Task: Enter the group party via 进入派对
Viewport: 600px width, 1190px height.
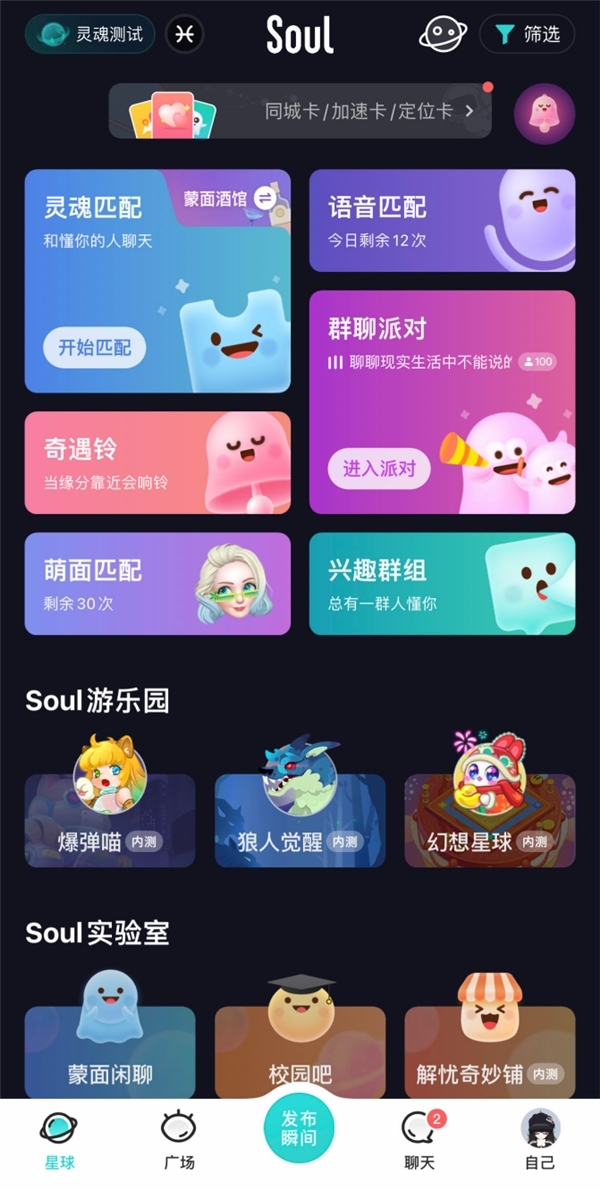Action: [379, 468]
